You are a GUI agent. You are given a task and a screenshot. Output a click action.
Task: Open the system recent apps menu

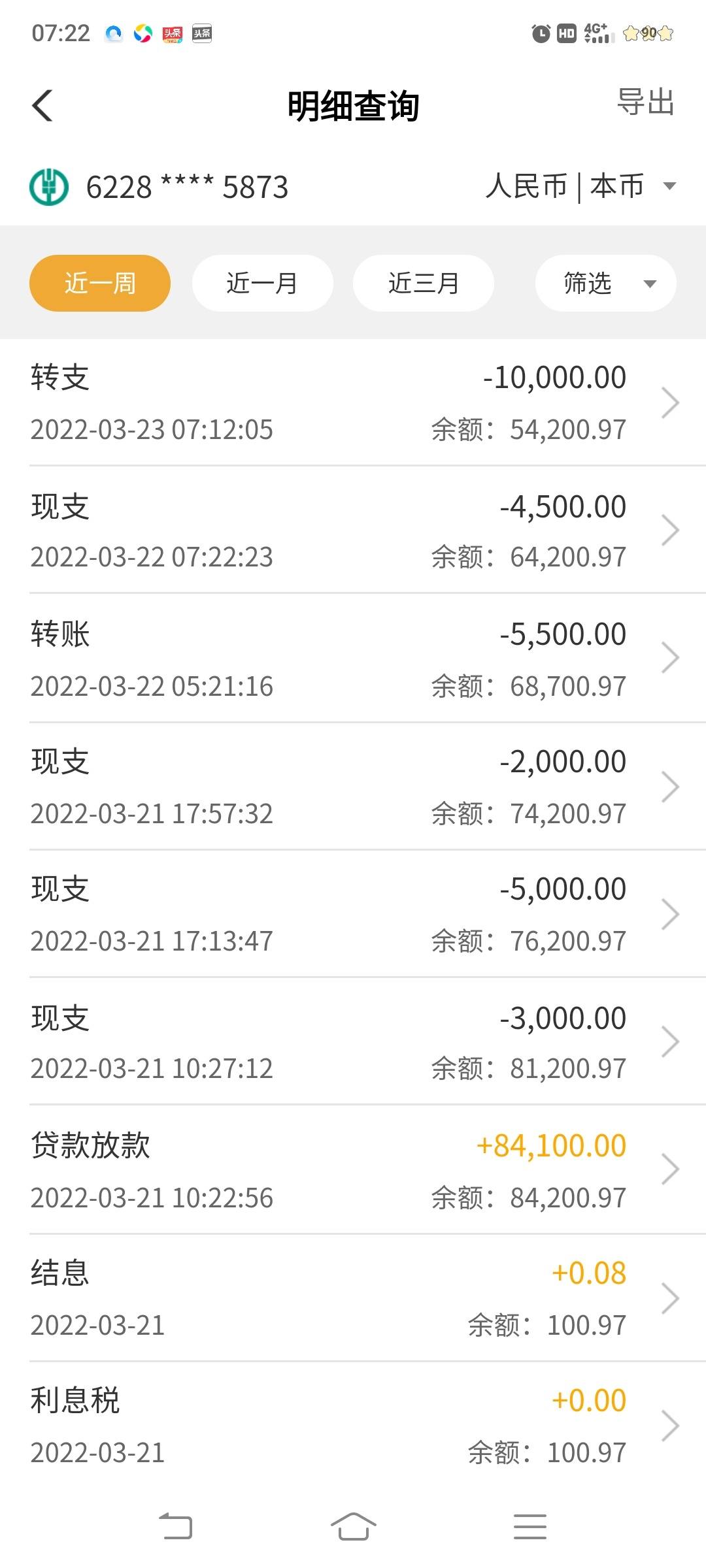tap(529, 1527)
